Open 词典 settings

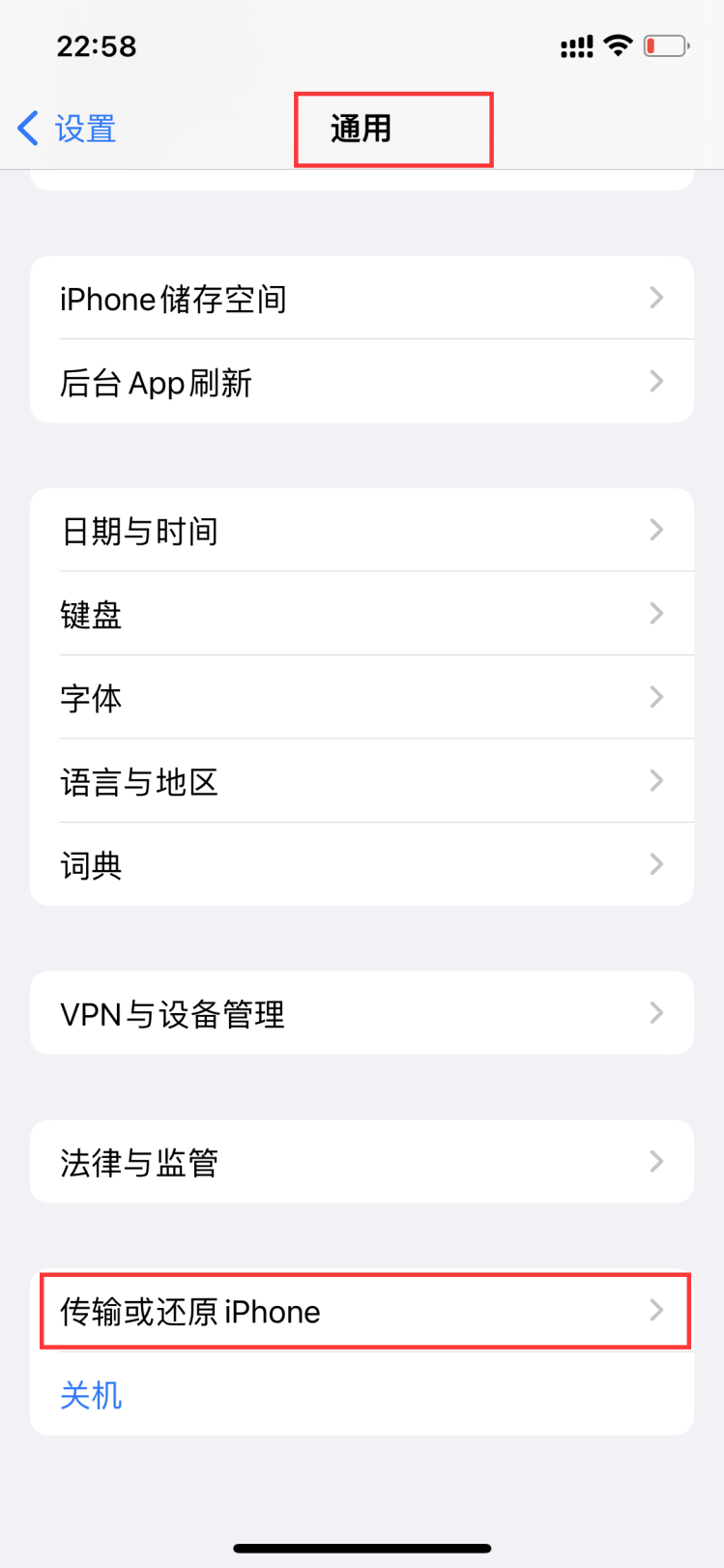(x=362, y=864)
